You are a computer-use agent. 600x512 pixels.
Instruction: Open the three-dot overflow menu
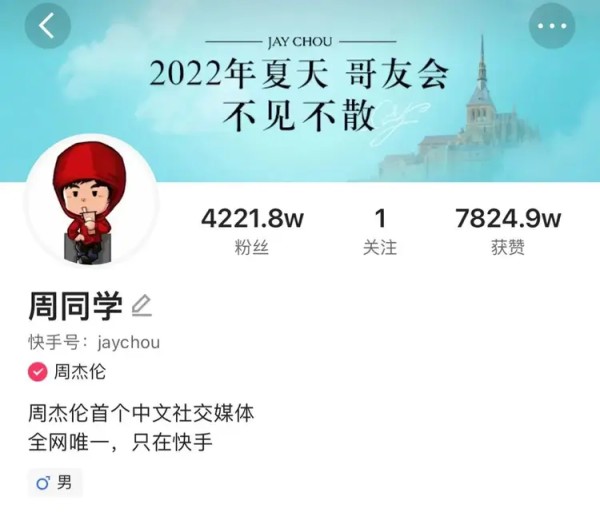[552, 27]
